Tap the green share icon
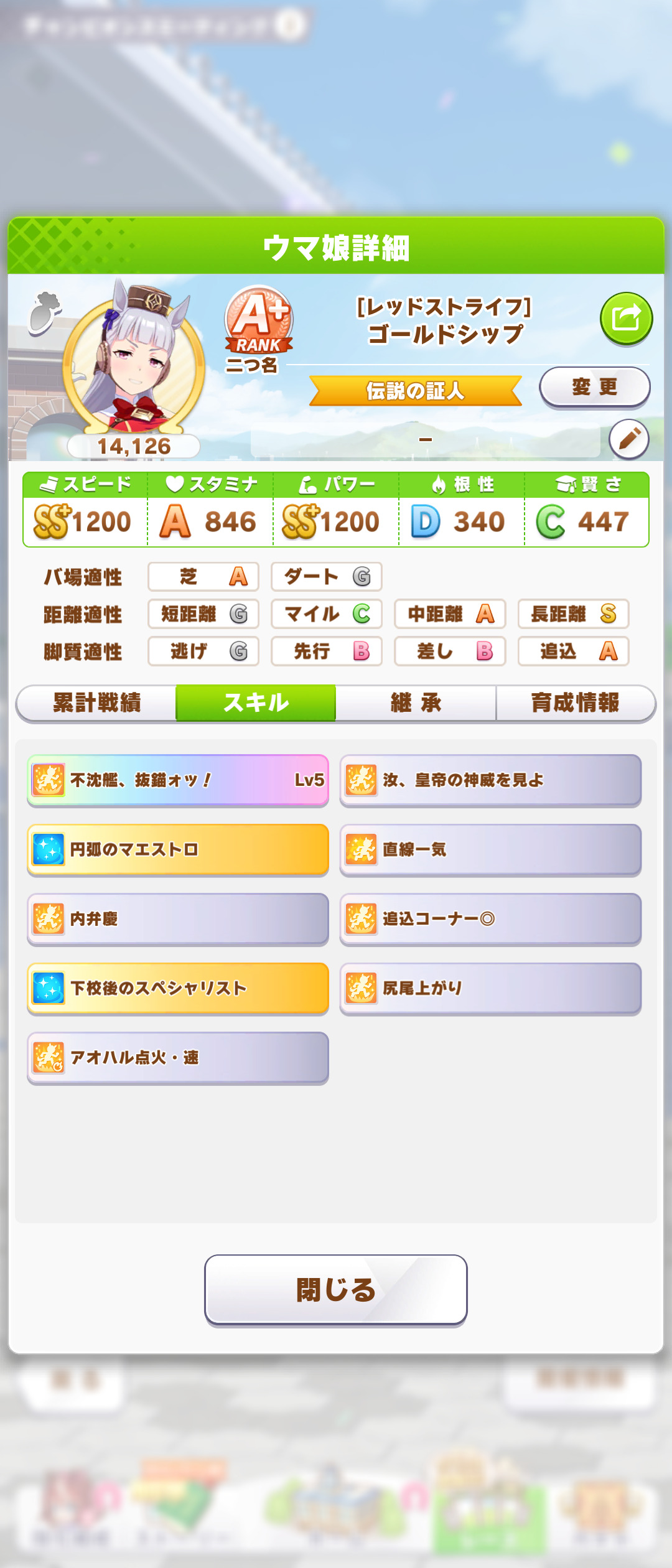 (x=626, y=319)
